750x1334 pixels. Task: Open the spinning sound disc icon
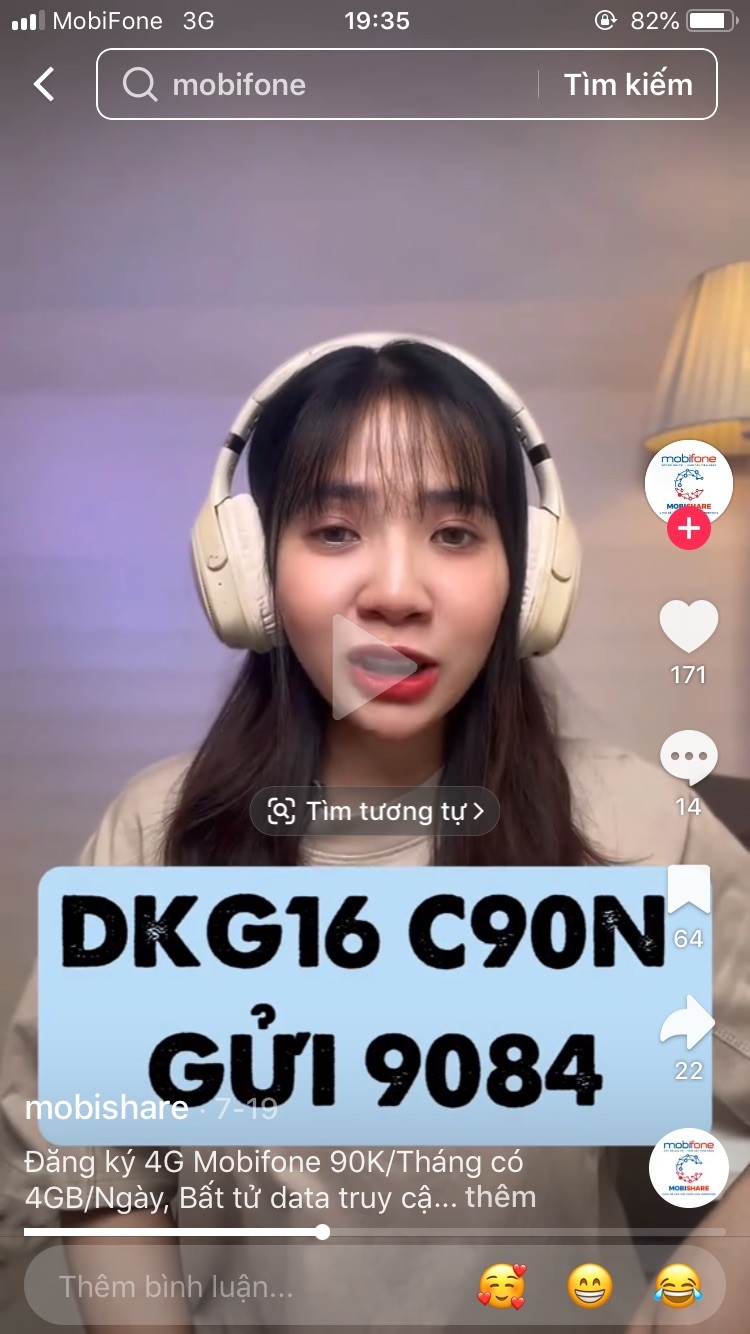click(x=689, y=1168)
